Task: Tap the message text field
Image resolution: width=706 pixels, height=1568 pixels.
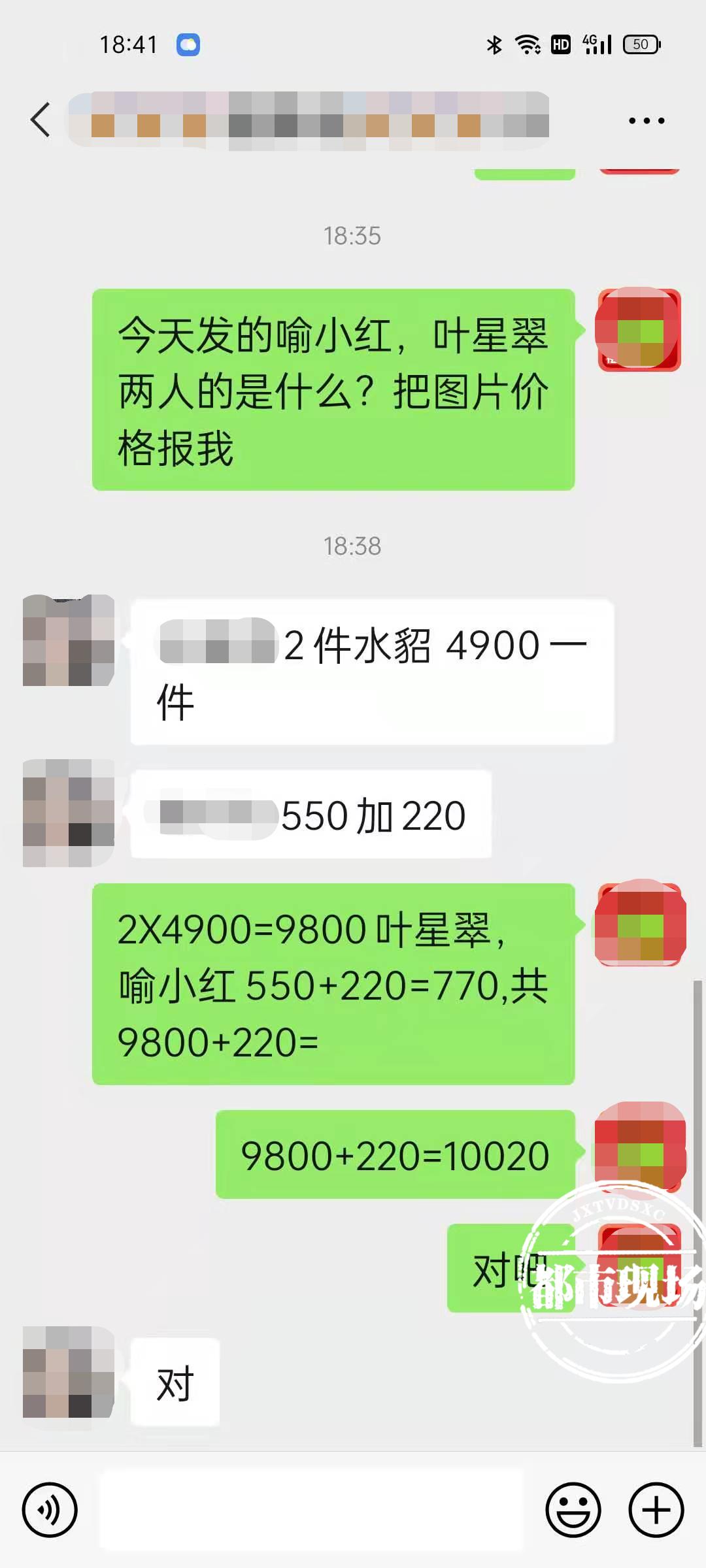Action: (x=311, y=1510)
